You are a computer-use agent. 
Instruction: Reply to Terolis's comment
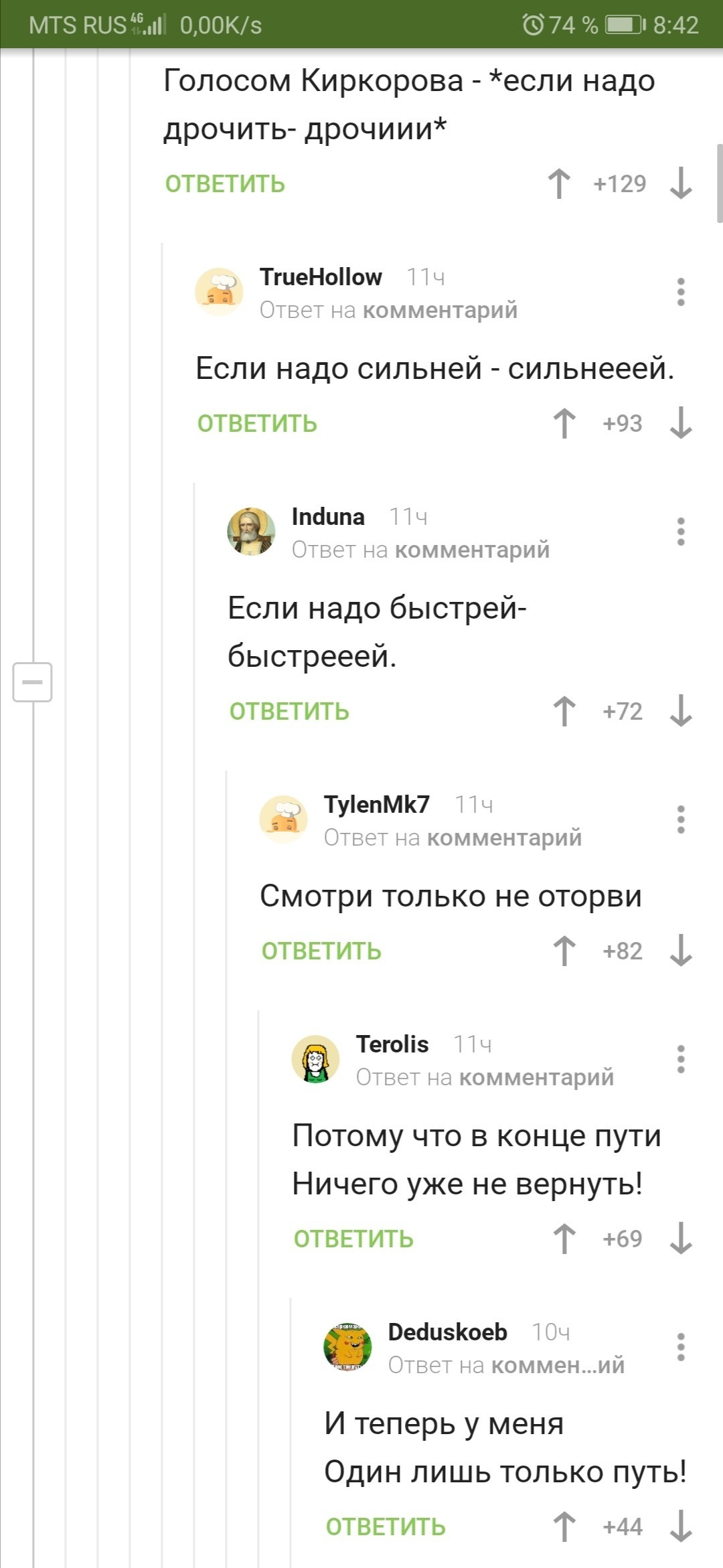[353, 1239]
